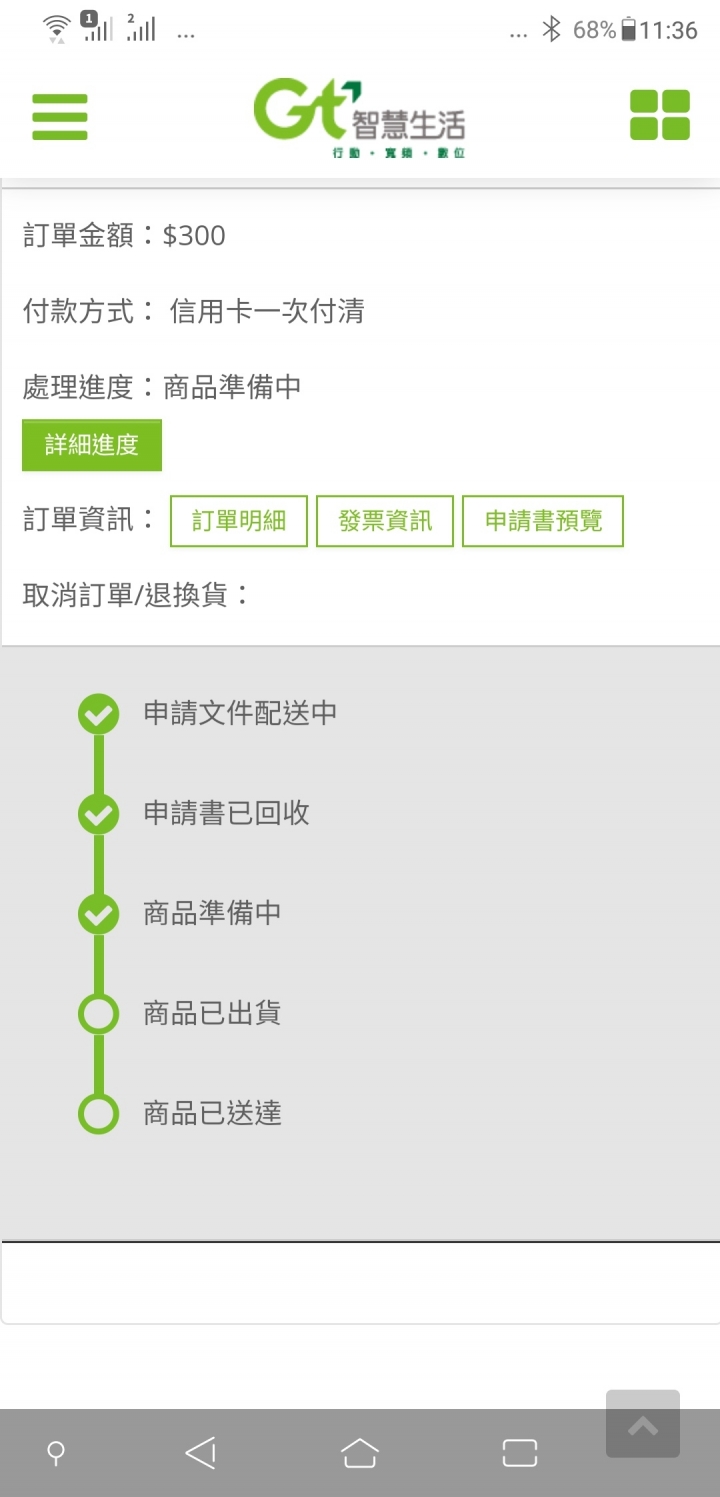
Task: Open 發票資訊 invoice info
Action: click(x=385, y=521)
